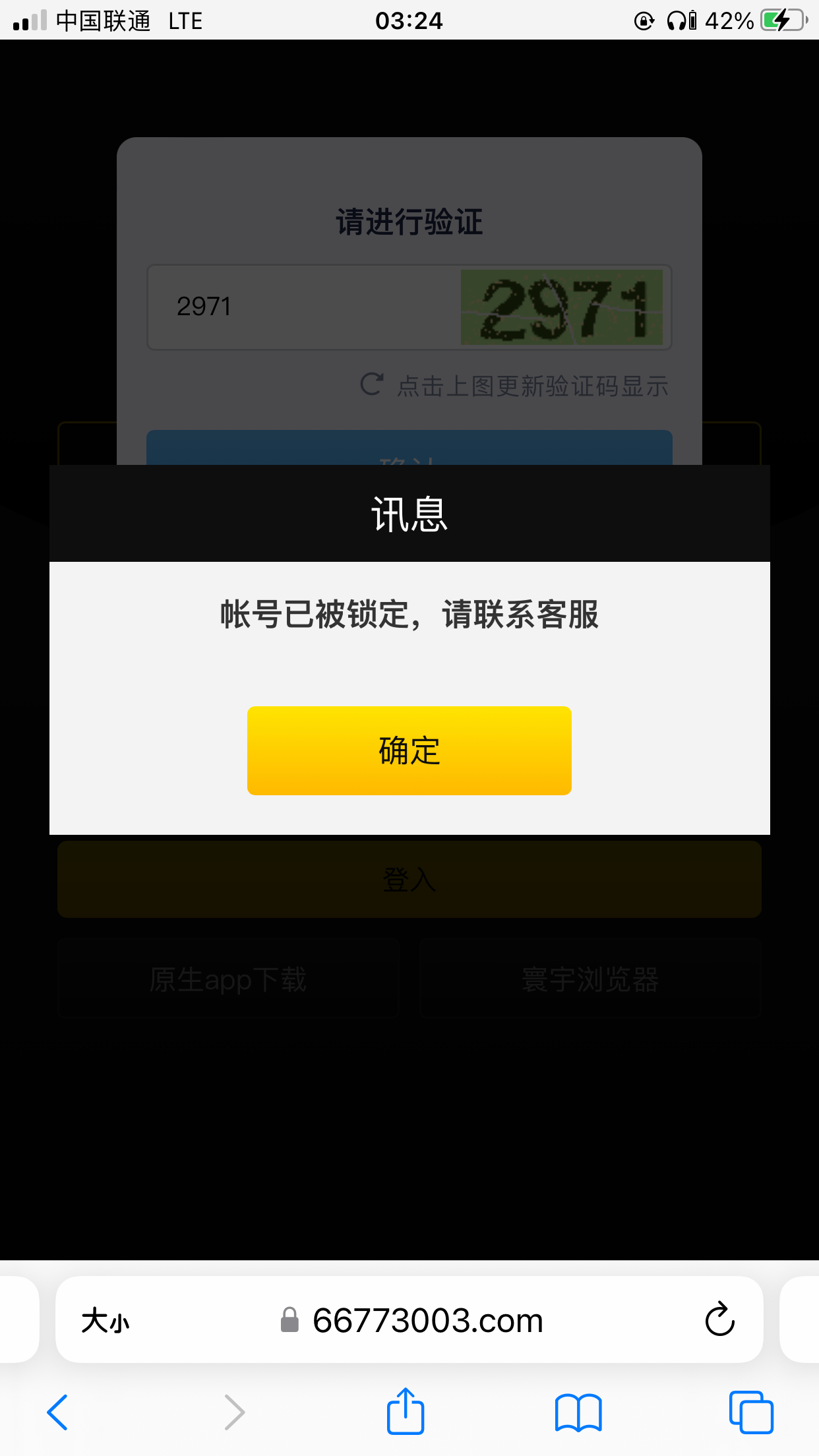Image resolution: width=819 pixels, height=1456 pixels.
Task: Tap the back navigation arrow
Action: coord(57,1411)
